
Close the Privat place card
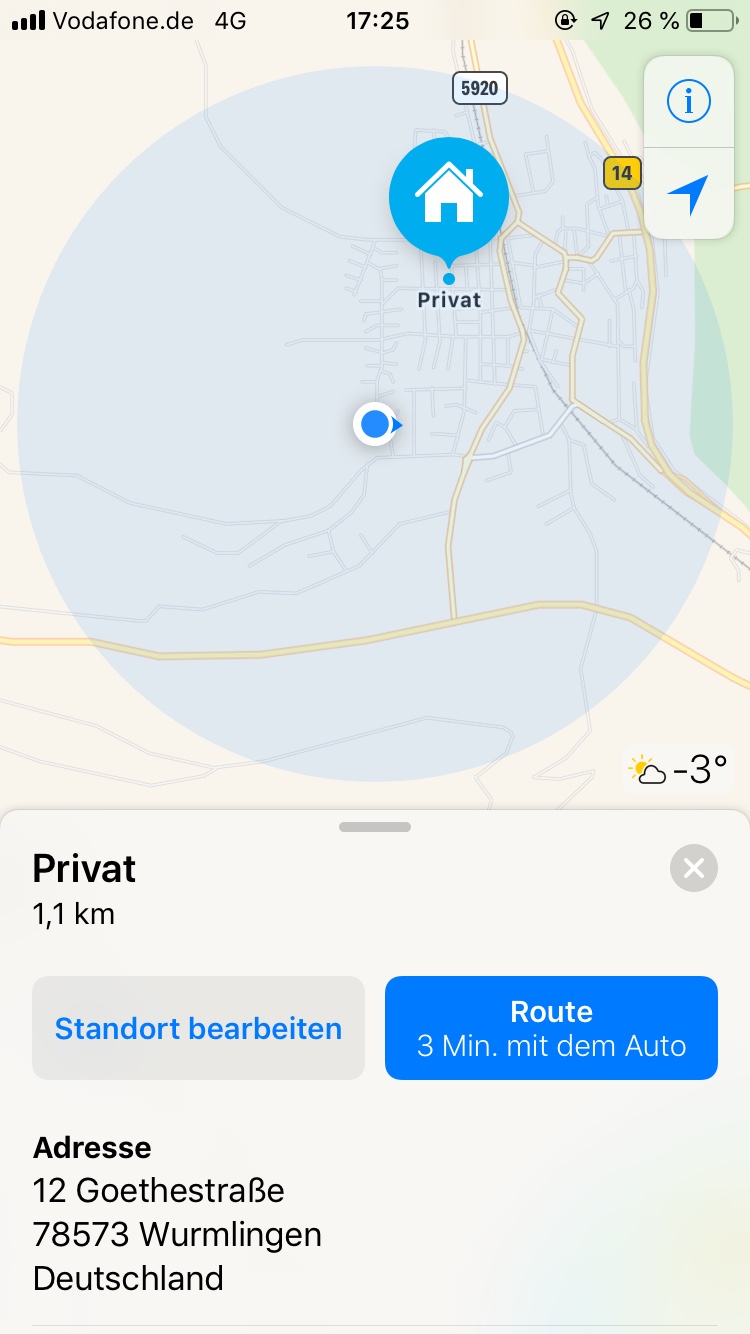pyautogui.click(x=694, y=868)
